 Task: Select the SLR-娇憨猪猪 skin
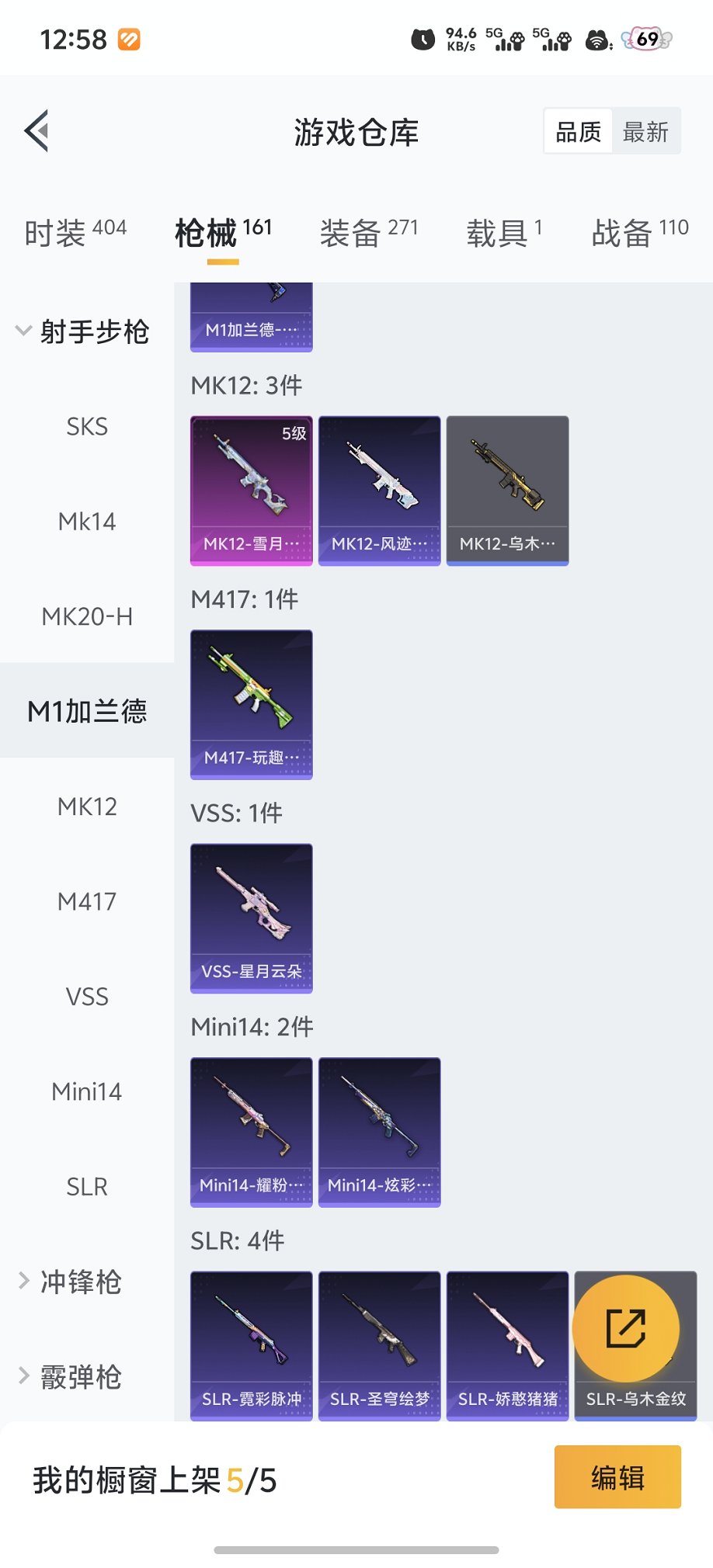click(508, 1345)
